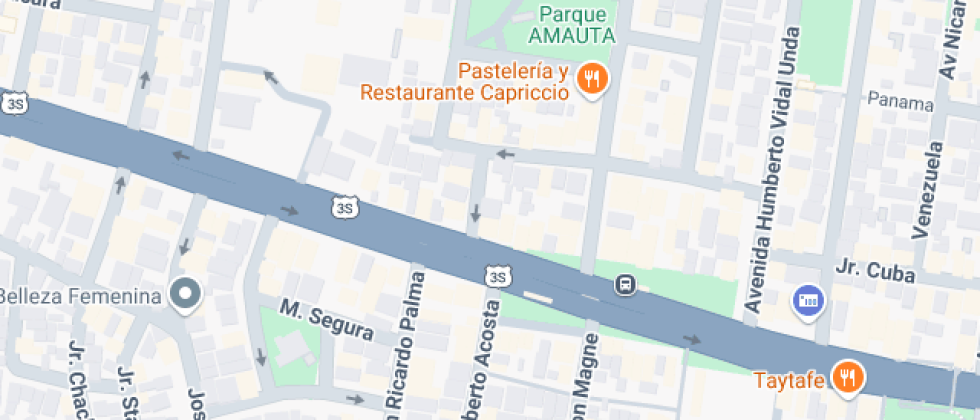Select the Taytafe restaurant pin
This screenshot has height=420, width=980.
point(850,378)
